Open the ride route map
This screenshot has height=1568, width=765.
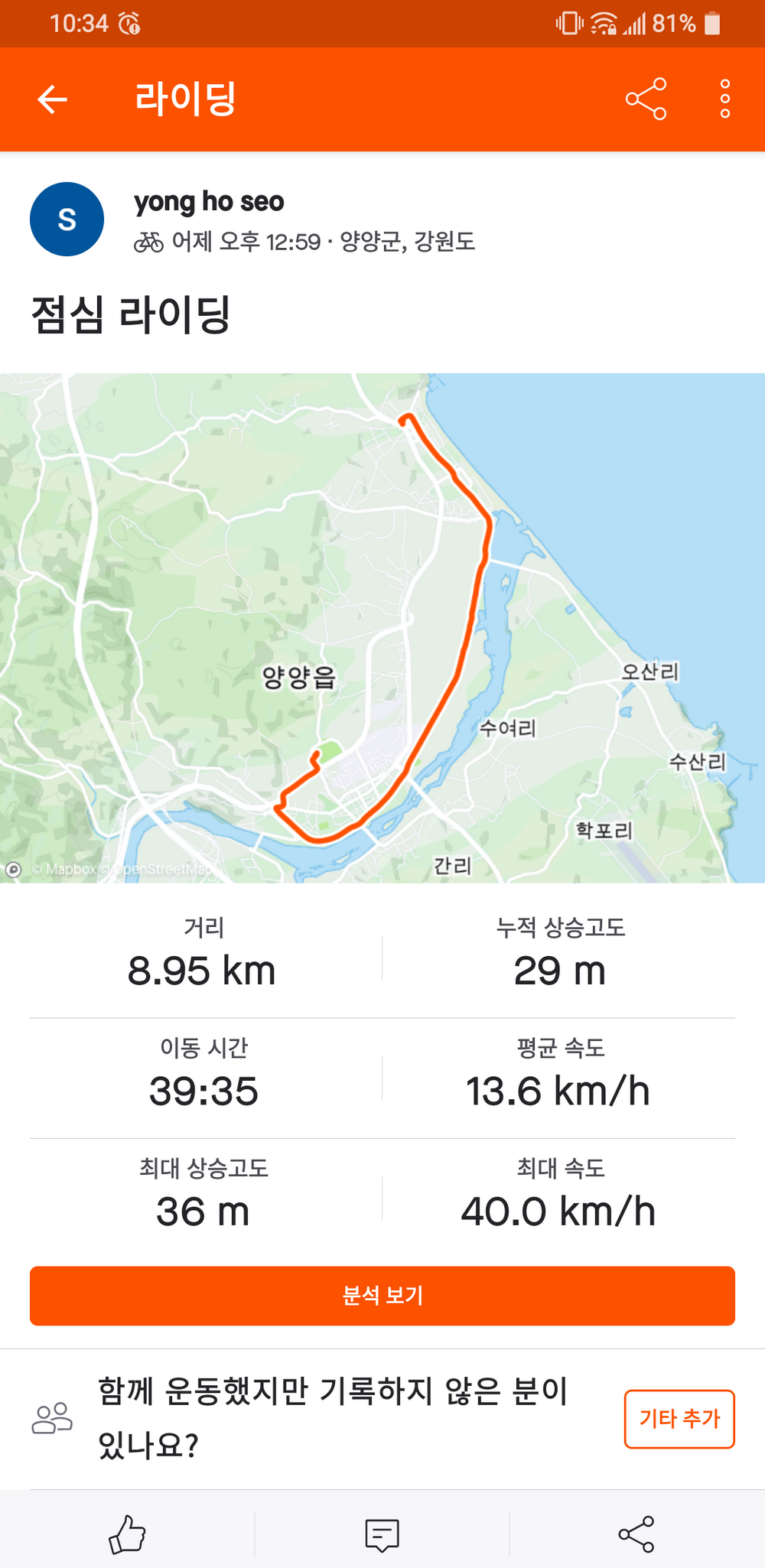click(382, 627)
